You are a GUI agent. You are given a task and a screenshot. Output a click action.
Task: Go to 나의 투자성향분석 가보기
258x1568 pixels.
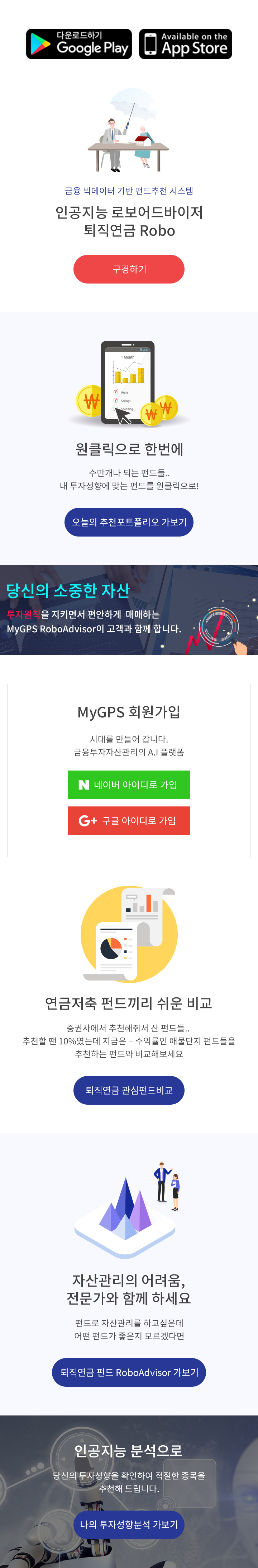(x=129, y=1524)
